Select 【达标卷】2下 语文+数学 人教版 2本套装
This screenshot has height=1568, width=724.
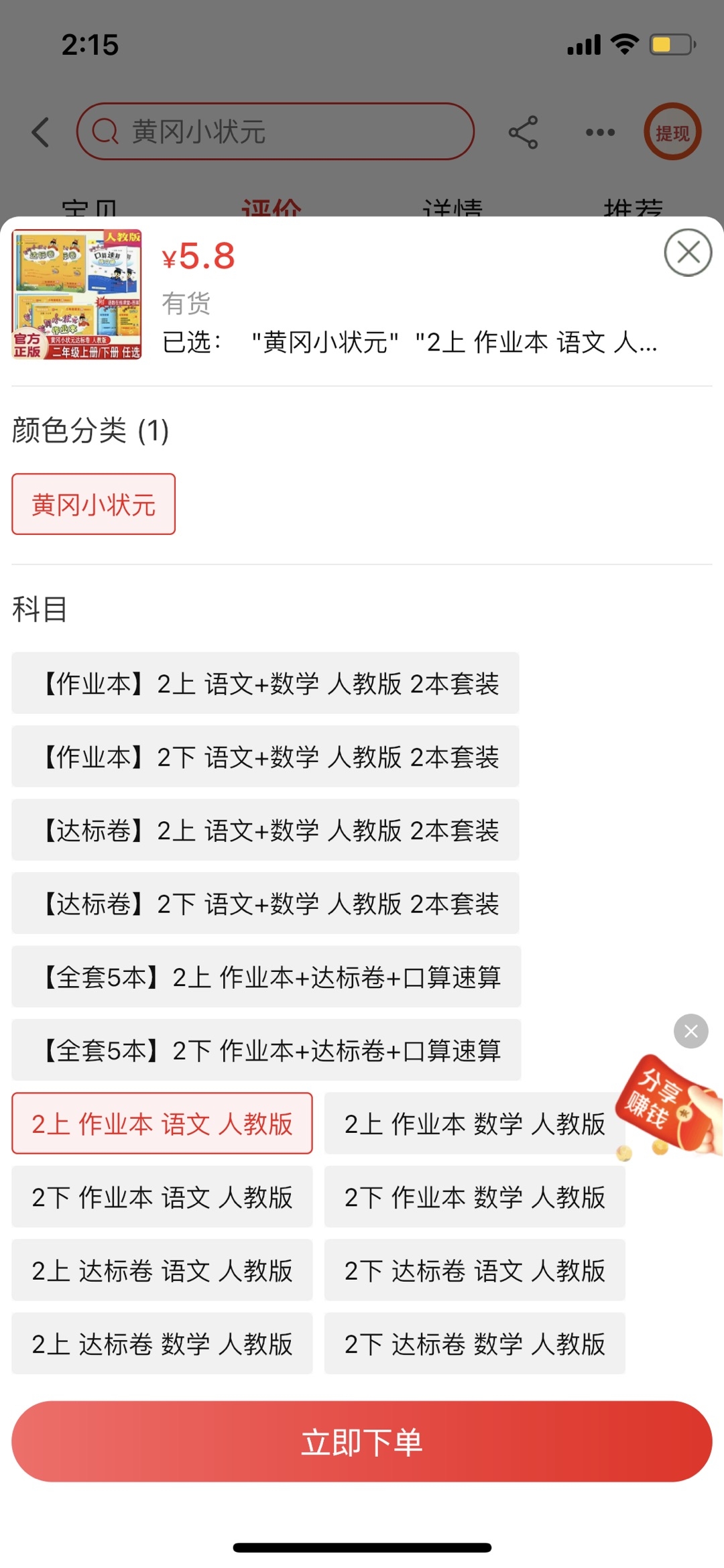(265, 903)
